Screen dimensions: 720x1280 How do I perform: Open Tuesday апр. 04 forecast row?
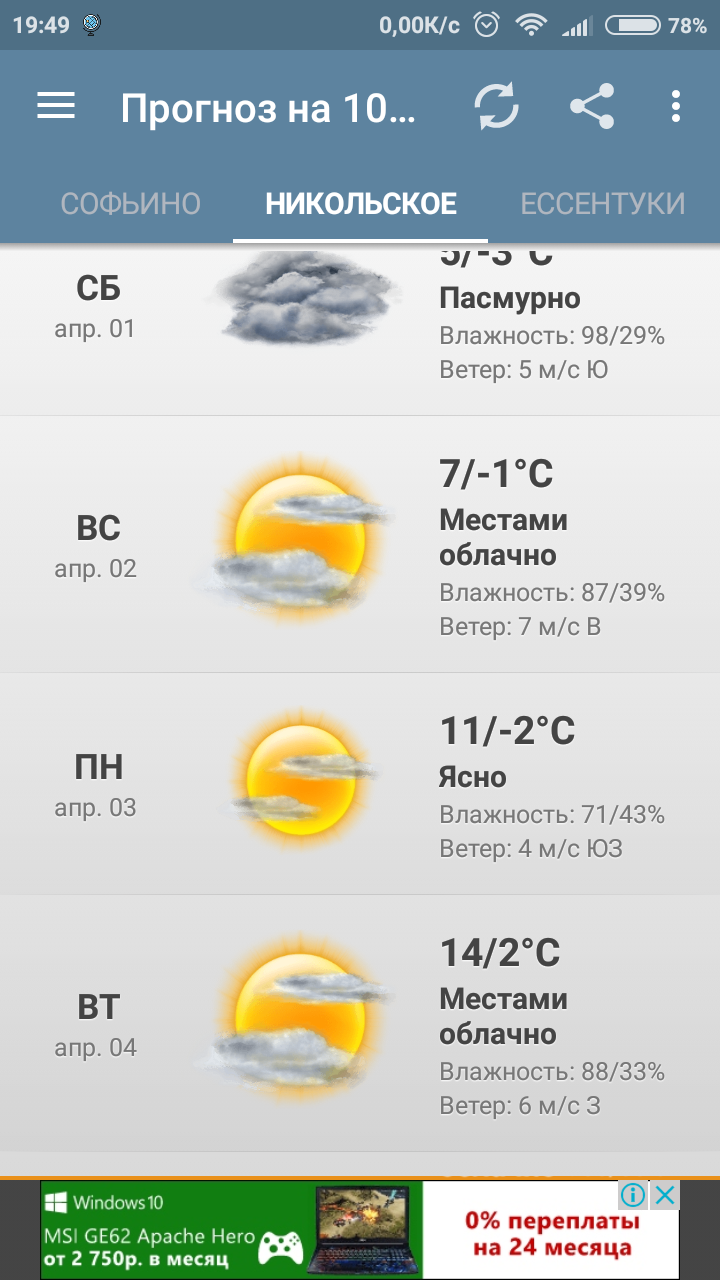360,1023
